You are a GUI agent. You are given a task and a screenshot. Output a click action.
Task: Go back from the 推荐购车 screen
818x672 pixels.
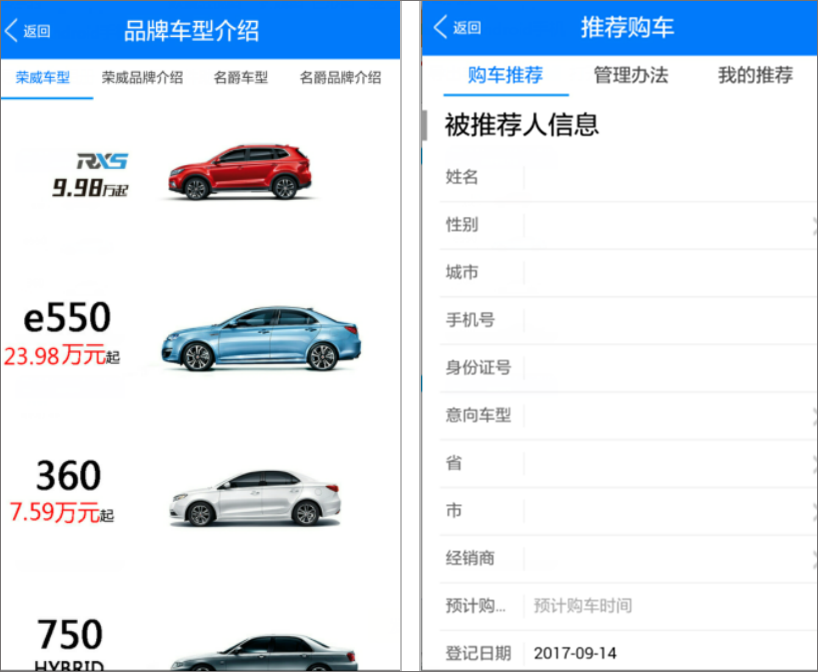[457, 28]
